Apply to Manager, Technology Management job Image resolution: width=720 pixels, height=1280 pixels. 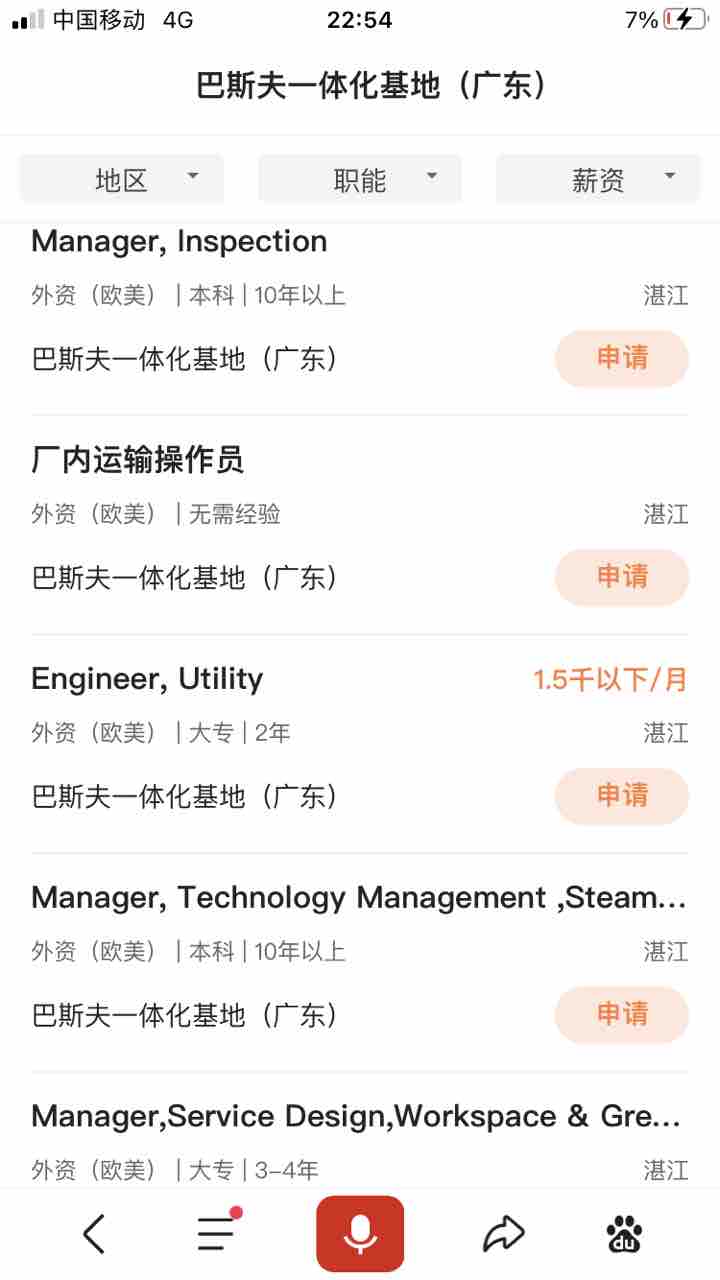point(622,1014)
